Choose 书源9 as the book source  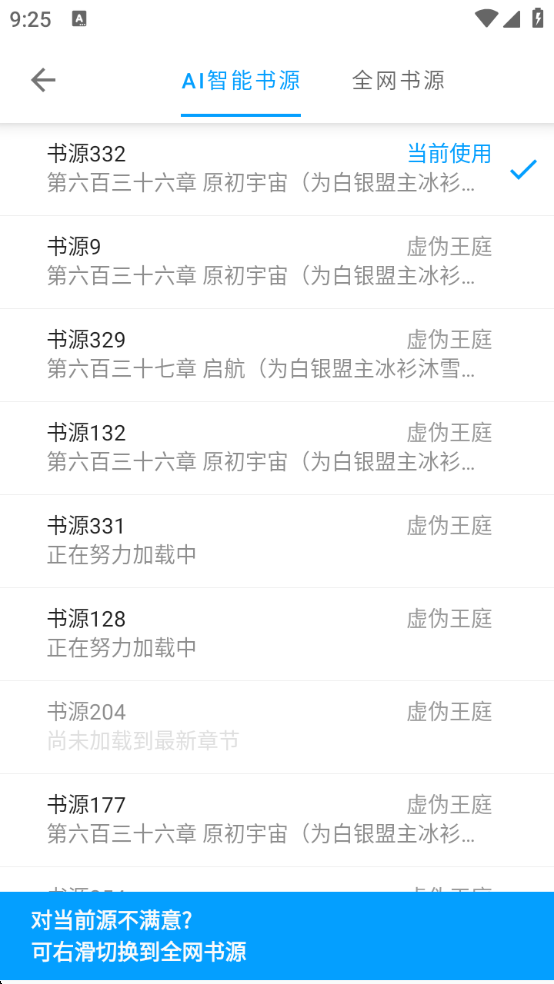[x=277, y=262]
